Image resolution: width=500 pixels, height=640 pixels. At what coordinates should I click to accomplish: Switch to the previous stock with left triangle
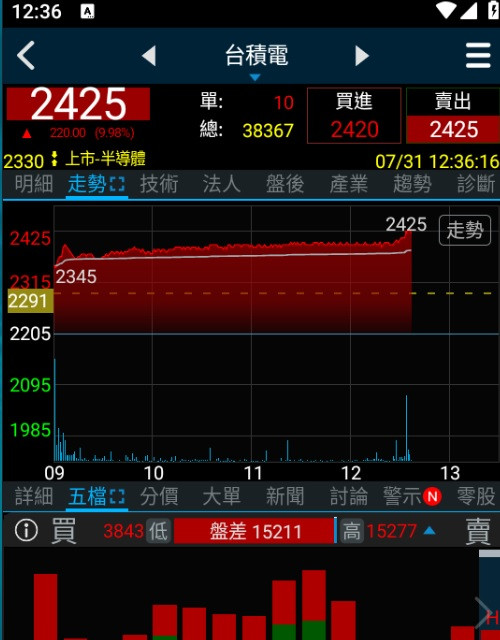(x=149, y=56)
